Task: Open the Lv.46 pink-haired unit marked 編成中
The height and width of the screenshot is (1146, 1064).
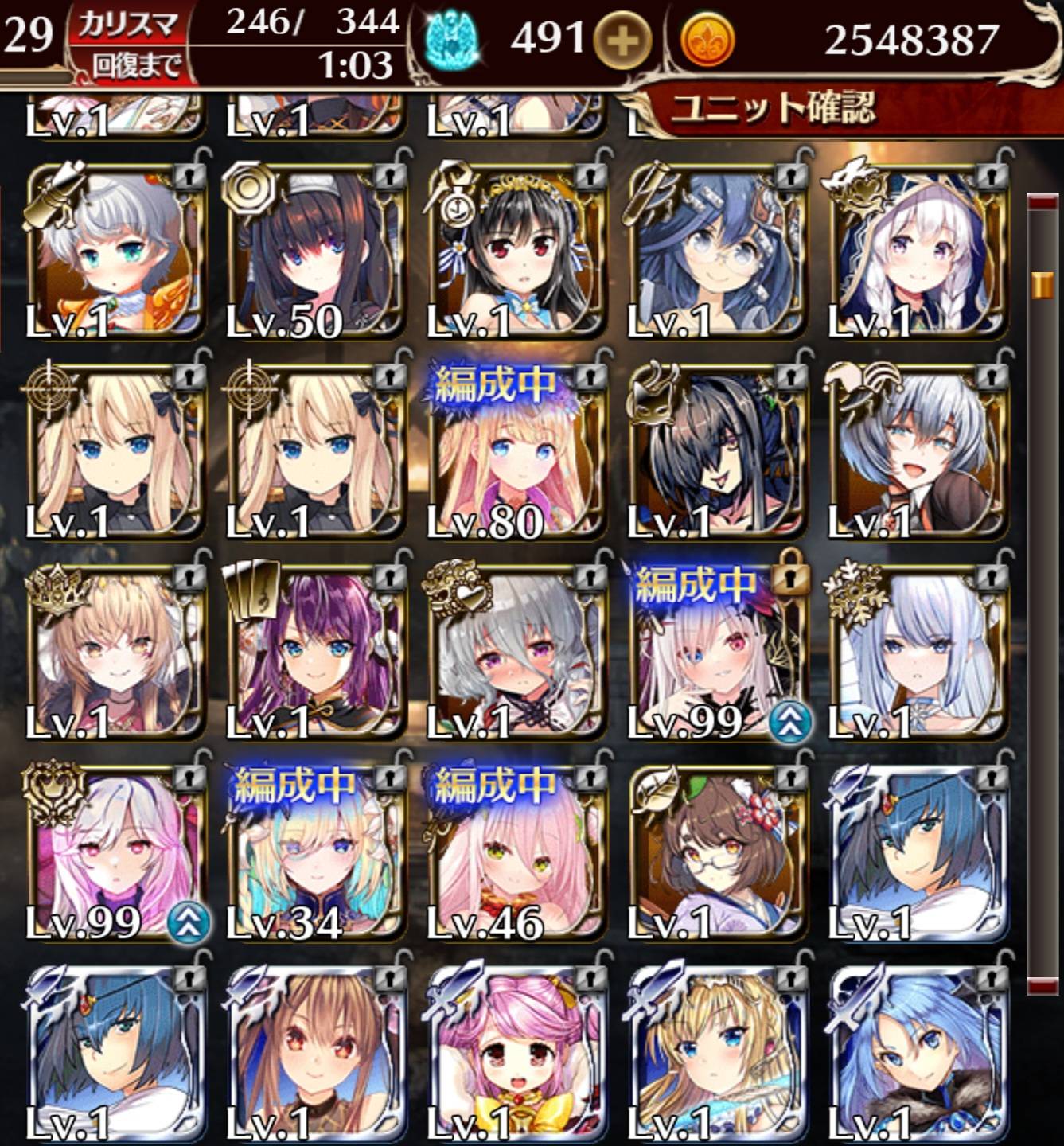Action: (516, 852)
